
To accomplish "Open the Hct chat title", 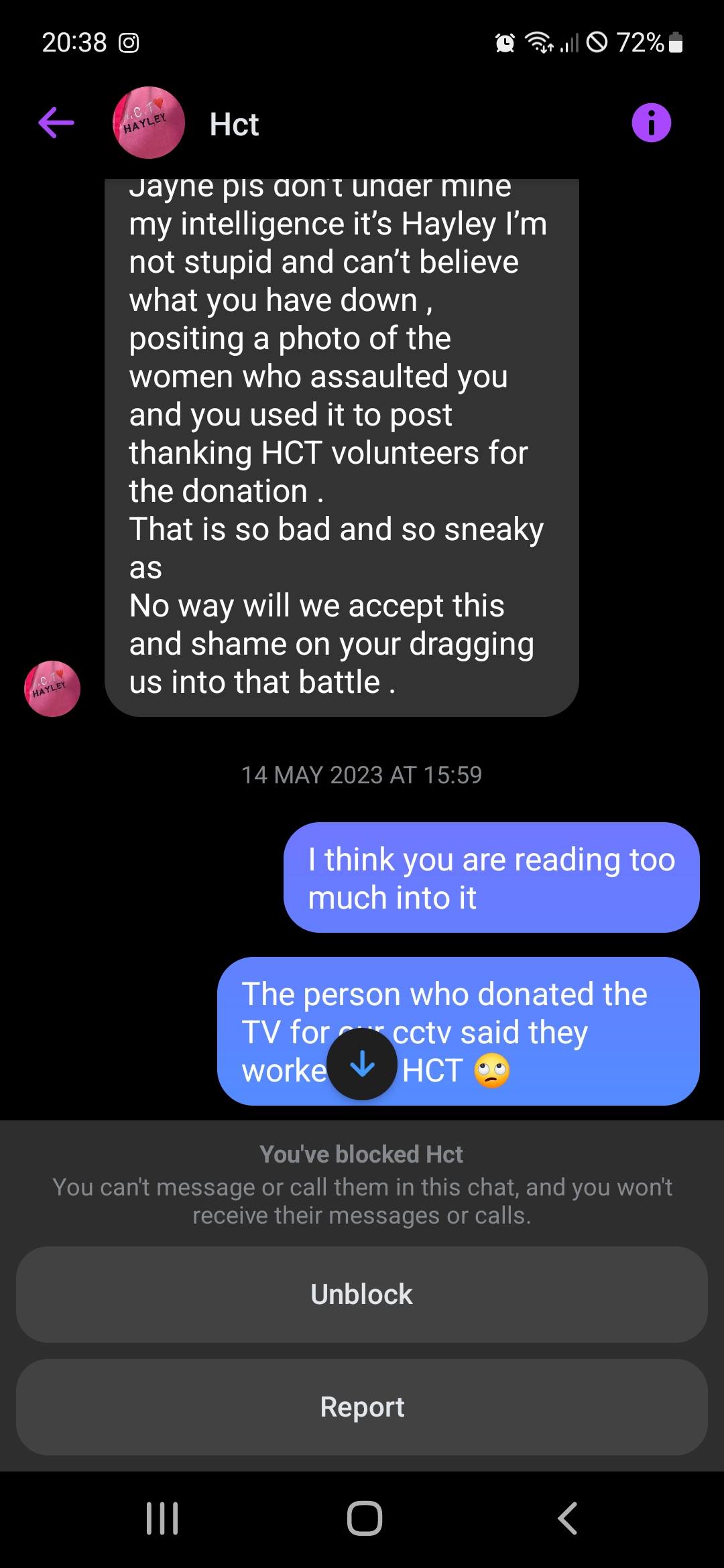I will click(x=234, y=124).
